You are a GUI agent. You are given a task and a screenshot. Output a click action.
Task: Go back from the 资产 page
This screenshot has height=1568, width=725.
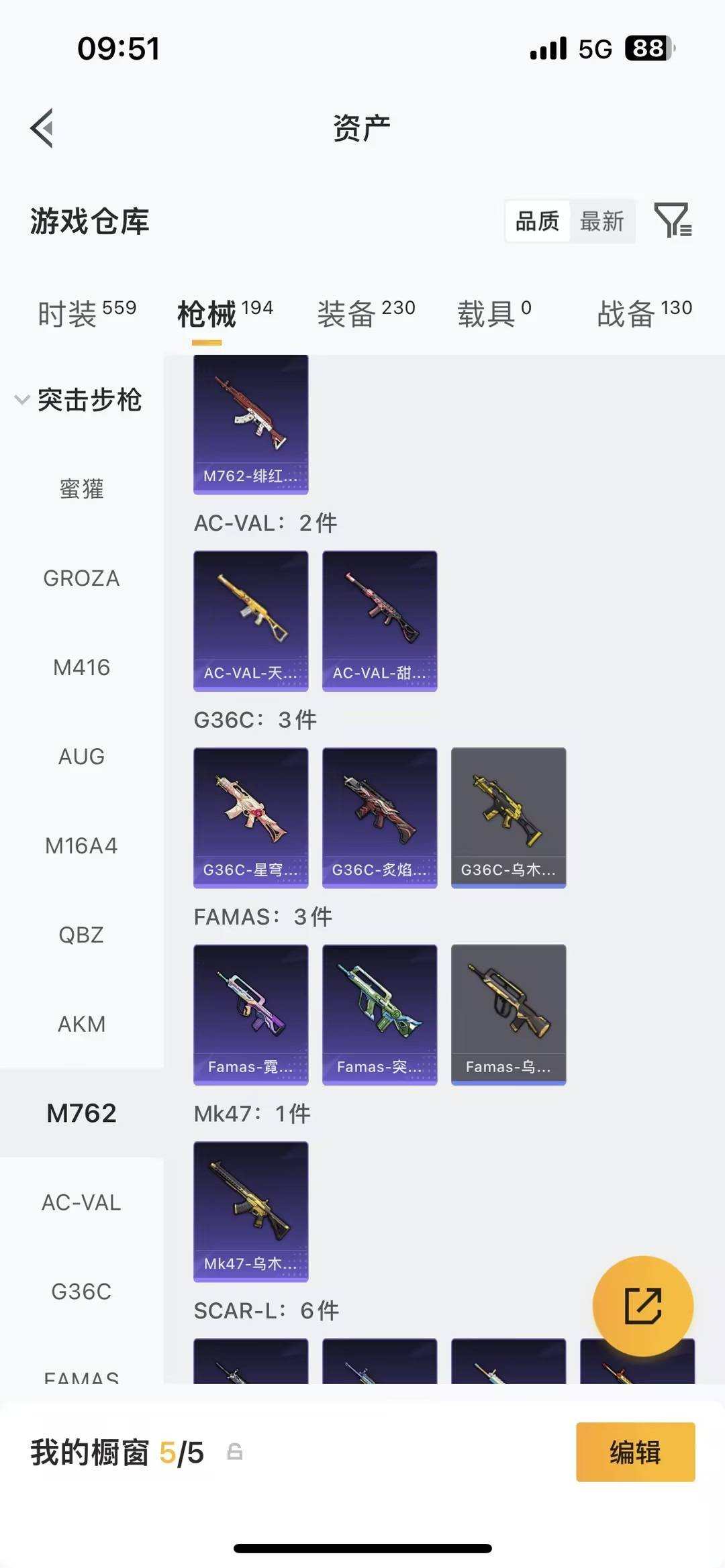pos(42,127)
